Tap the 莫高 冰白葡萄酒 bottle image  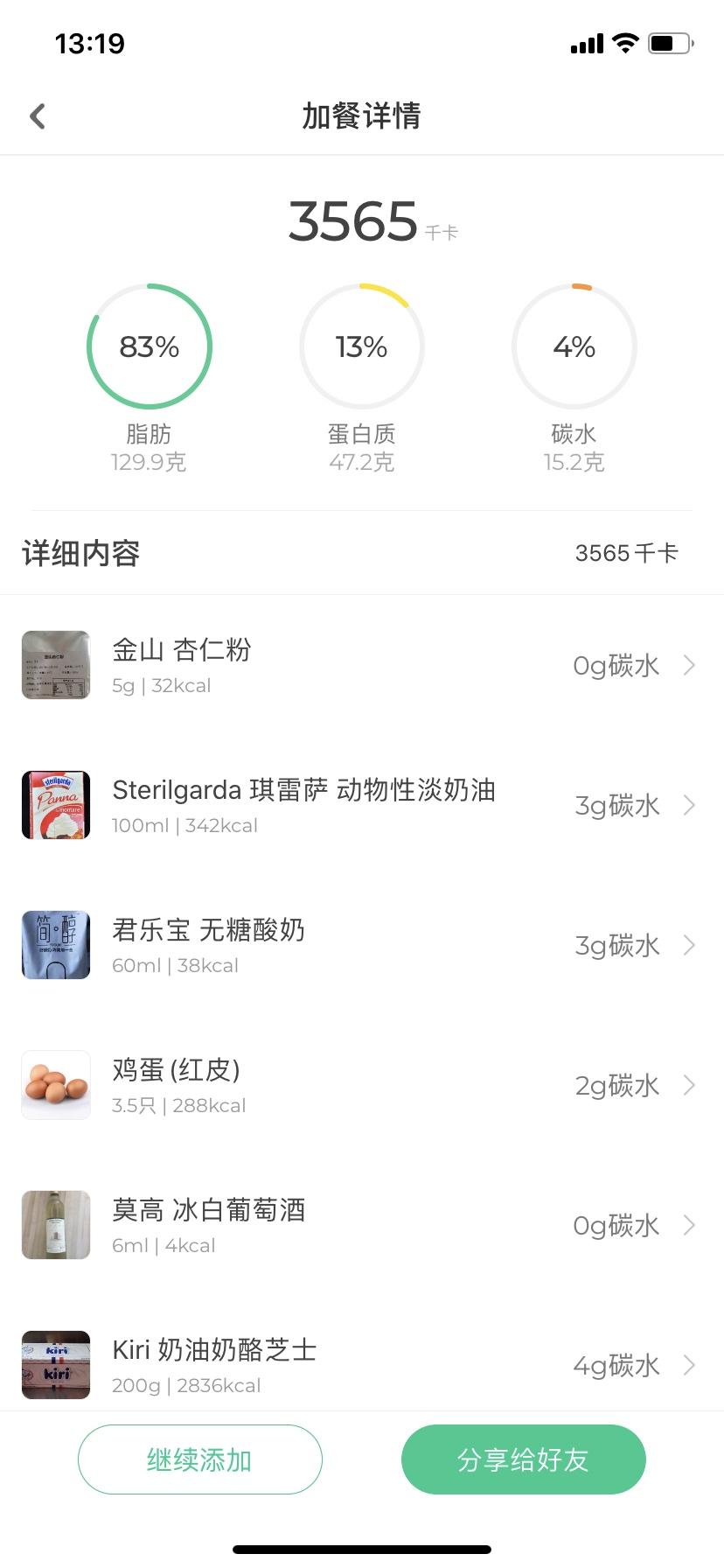tap(55, 1225)
